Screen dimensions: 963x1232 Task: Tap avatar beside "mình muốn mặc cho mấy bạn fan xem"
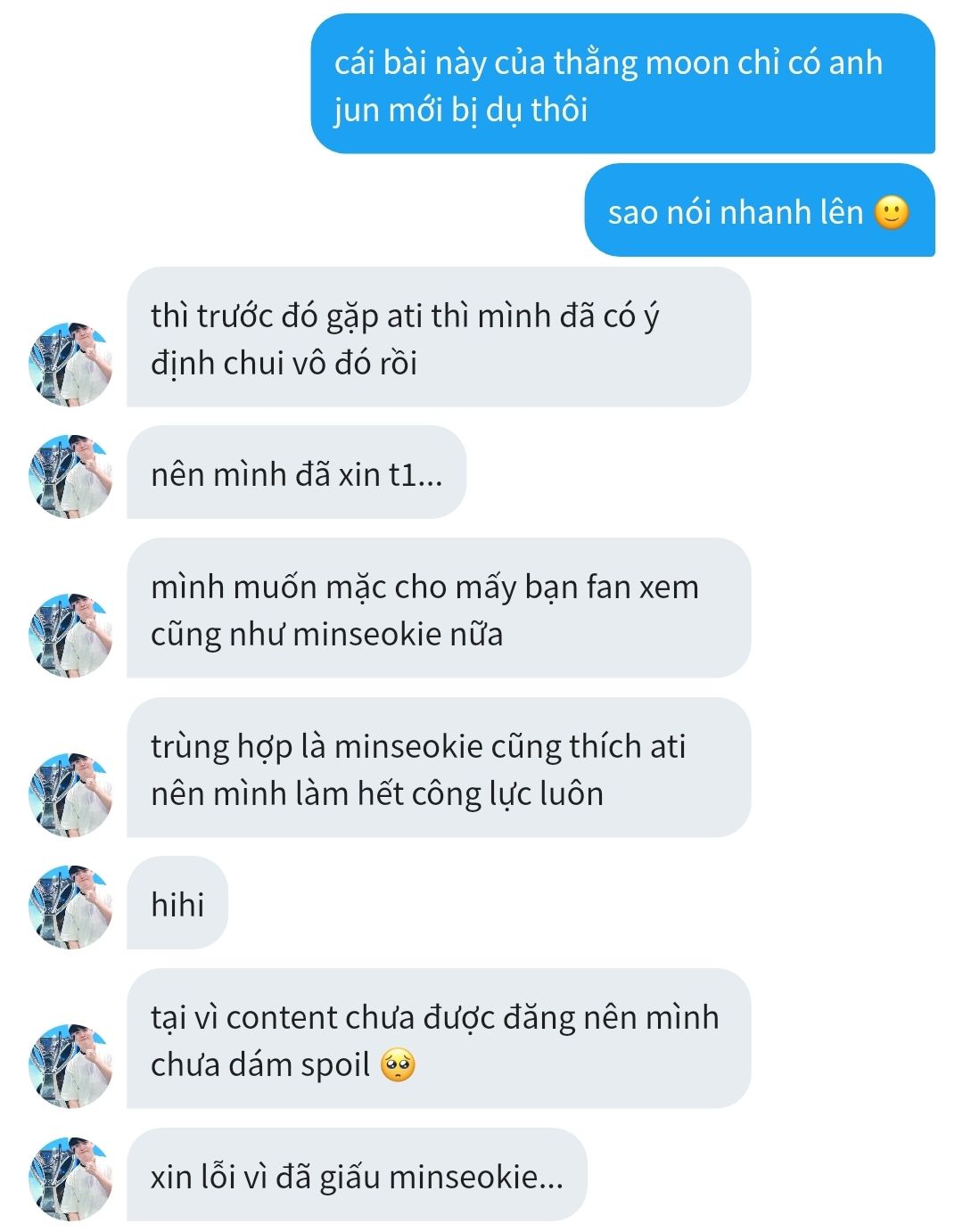coord(71,635)
